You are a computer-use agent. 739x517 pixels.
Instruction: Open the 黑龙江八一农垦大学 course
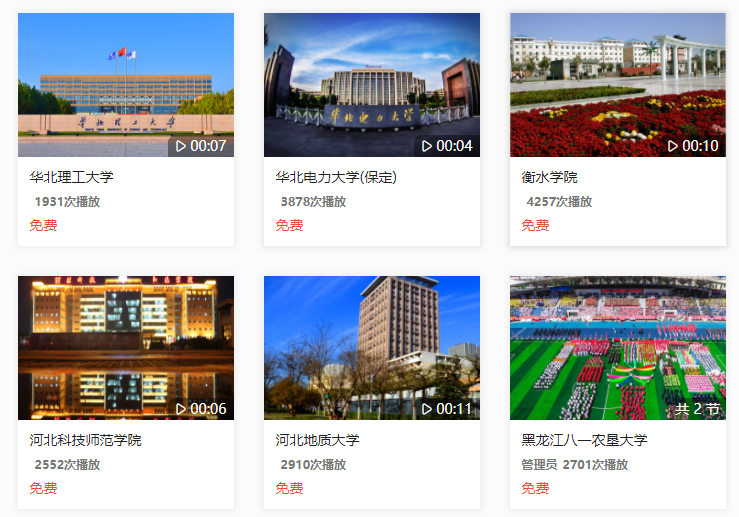click(x=618, y=348)
